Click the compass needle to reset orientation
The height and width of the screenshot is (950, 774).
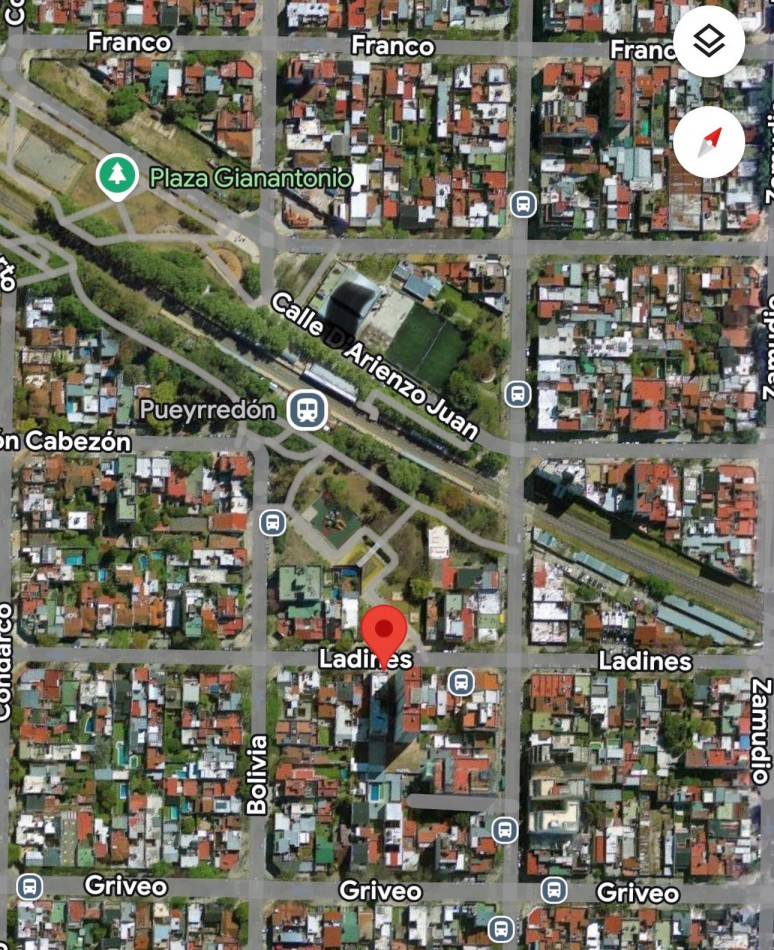(x=711, y=143)
